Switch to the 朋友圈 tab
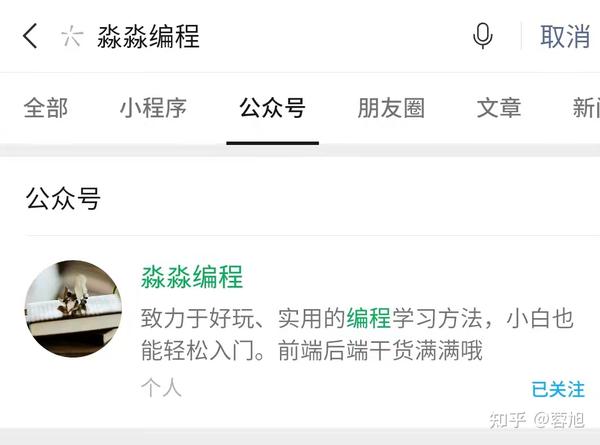 pyautogui.click(x=391, y=108)
